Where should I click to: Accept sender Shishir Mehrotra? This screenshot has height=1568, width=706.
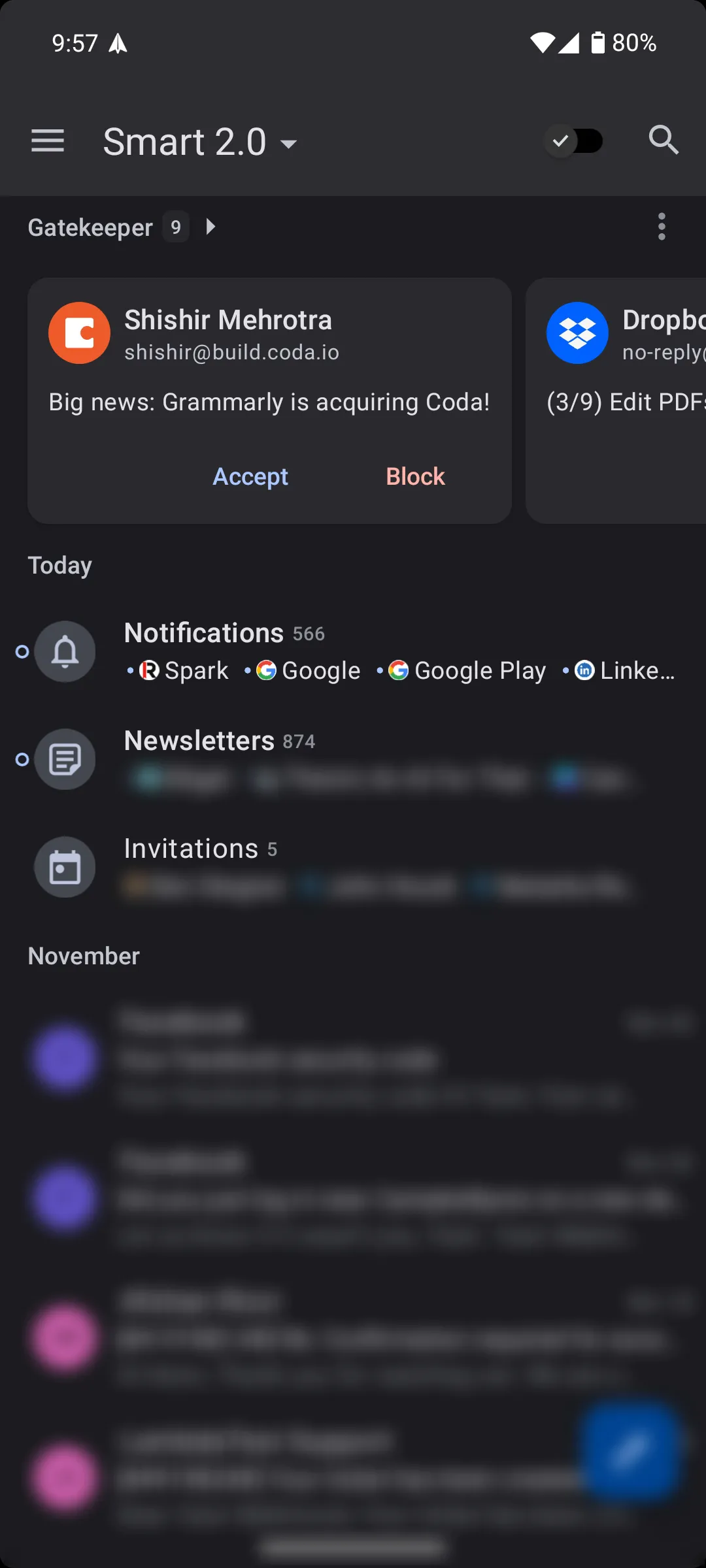point(250,476)
